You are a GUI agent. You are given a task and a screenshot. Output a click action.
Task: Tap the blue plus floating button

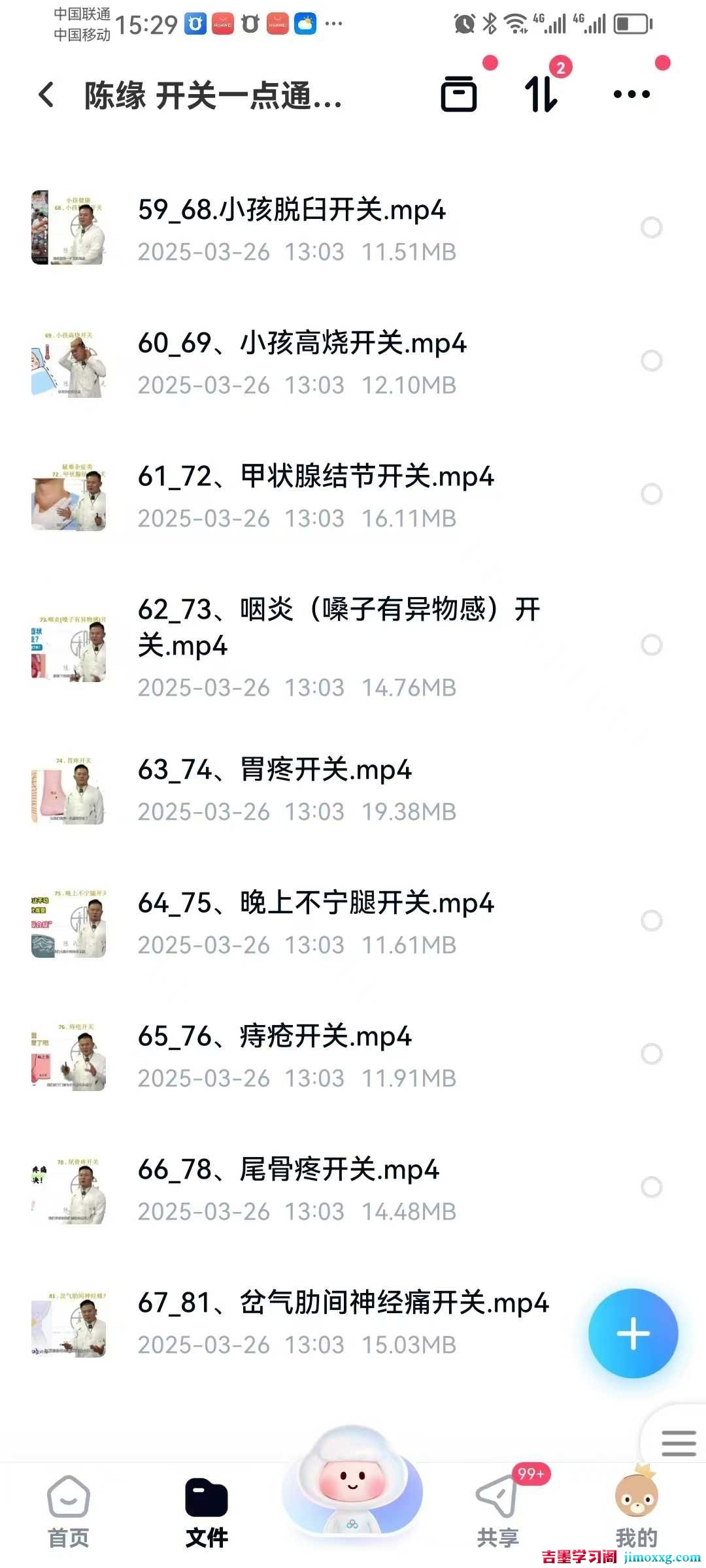click(x=633, y=1333)
